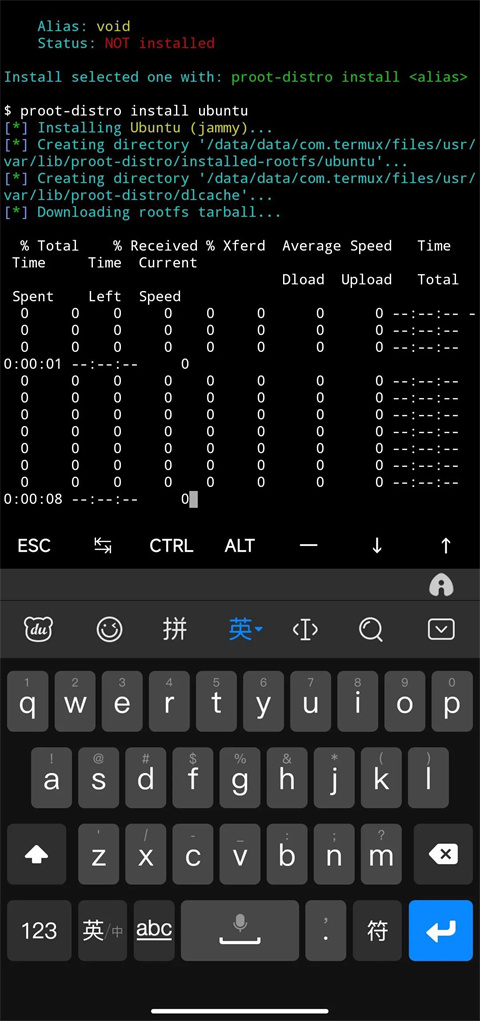Tap the blue return key
This screenshot has width=480, height=1021.
pyautogui.click(x=441, y=930)
